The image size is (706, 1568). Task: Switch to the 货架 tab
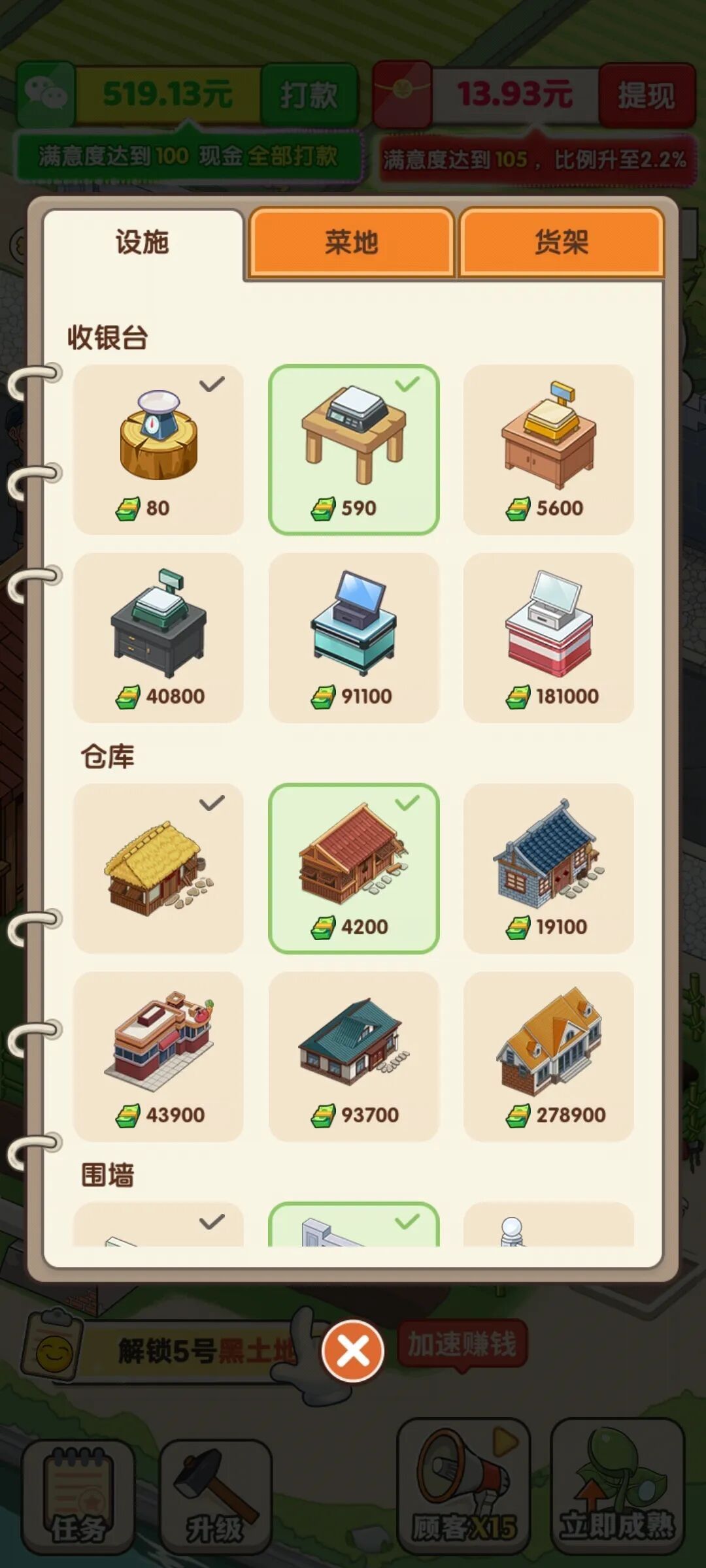pos(561,242)
